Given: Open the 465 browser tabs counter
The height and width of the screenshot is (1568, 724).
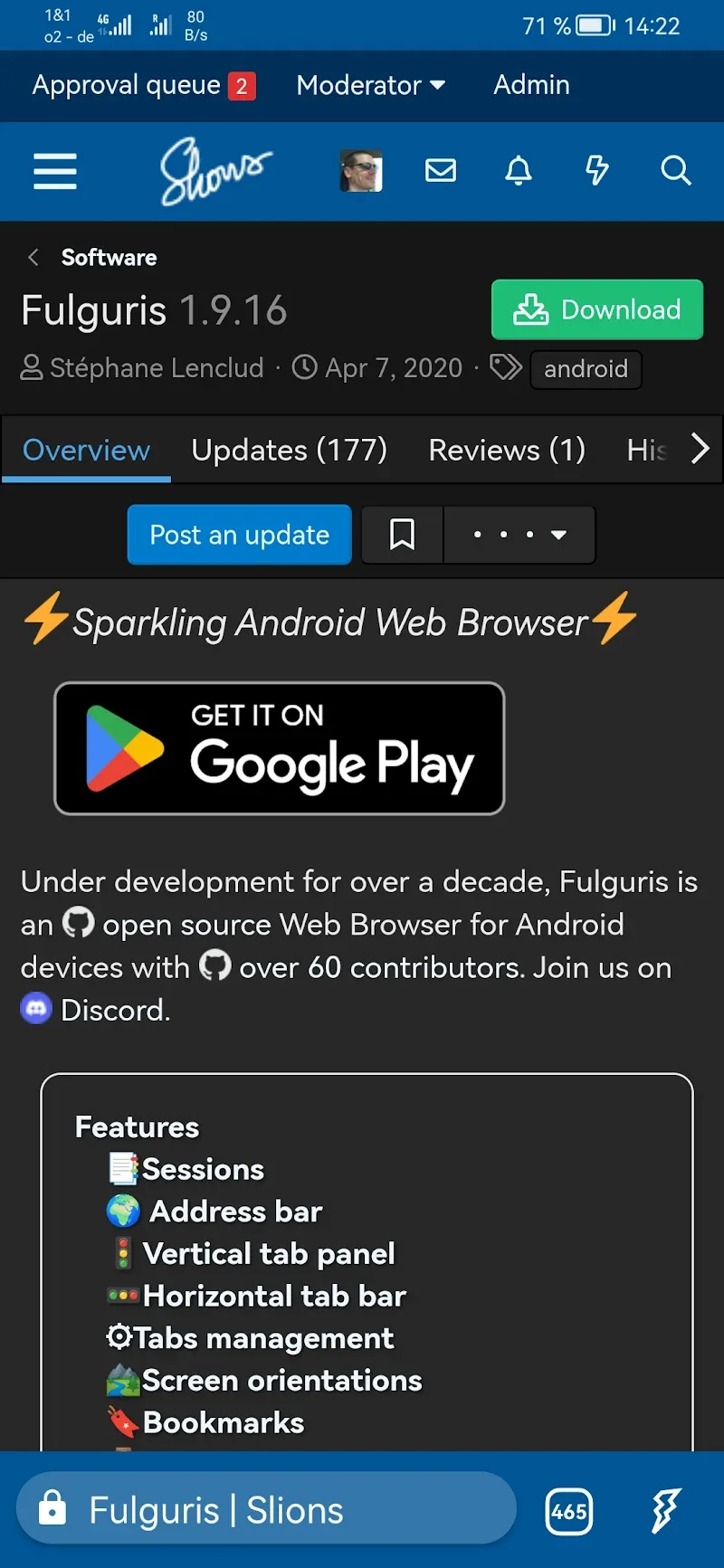Looking at the screenshot, I should coord(569,1511).
